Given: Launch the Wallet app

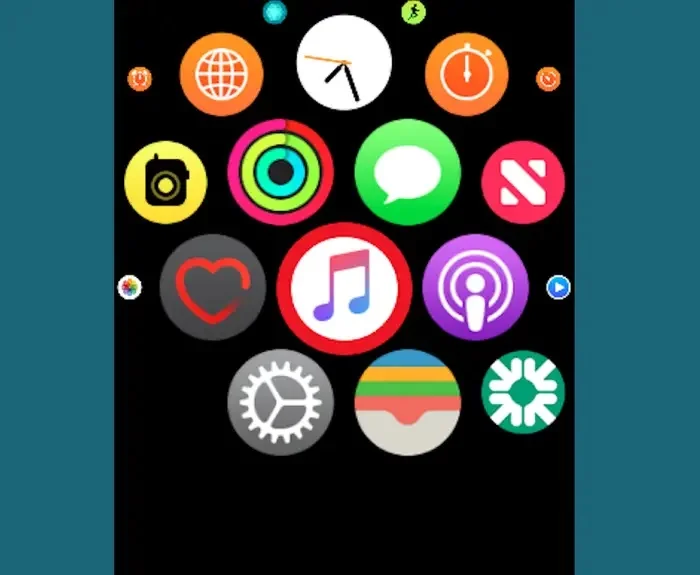Looking at the screenshot, I should pos(407,402).
